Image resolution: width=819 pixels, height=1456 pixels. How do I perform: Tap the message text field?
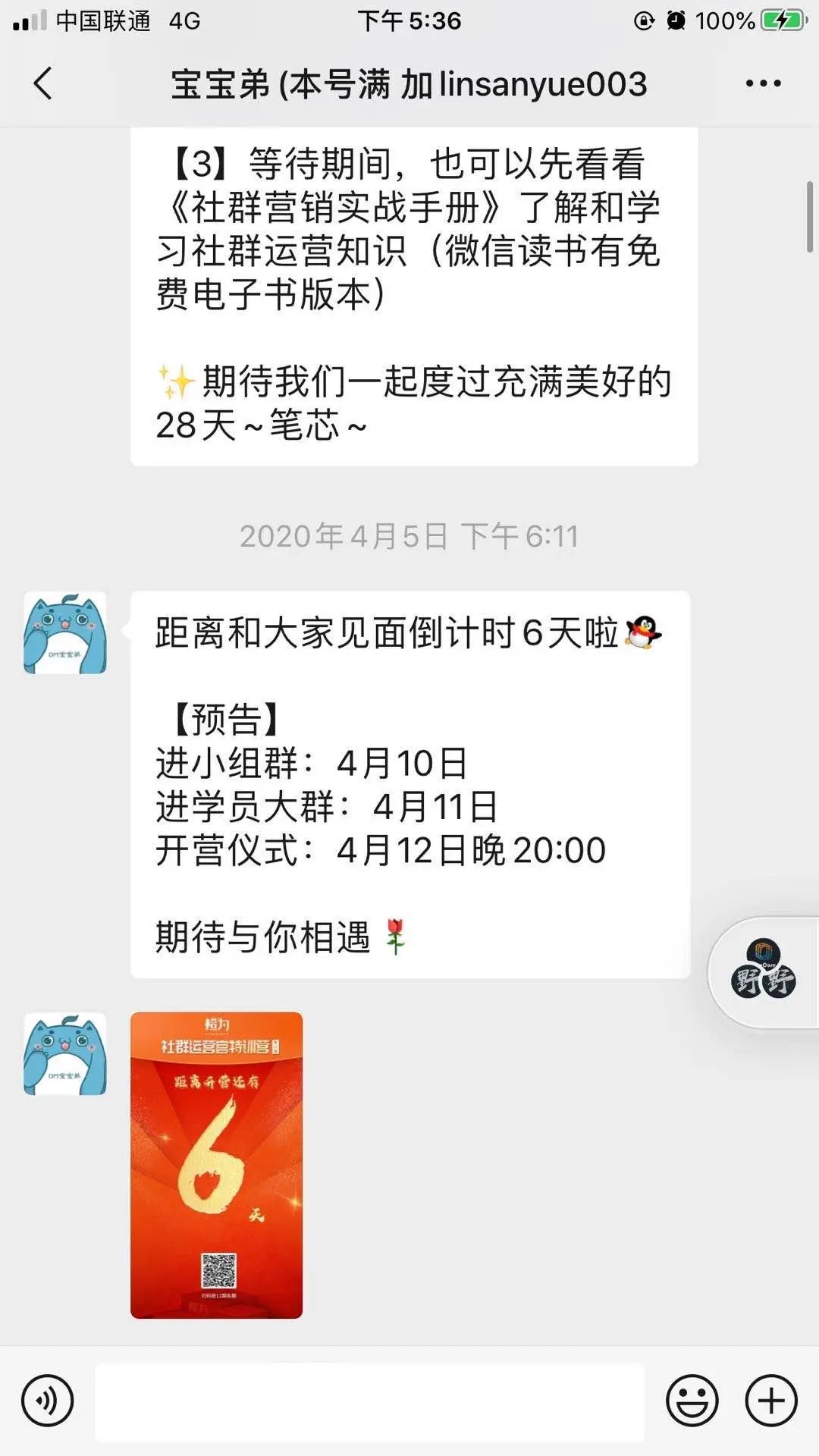tap(369, 1401)
